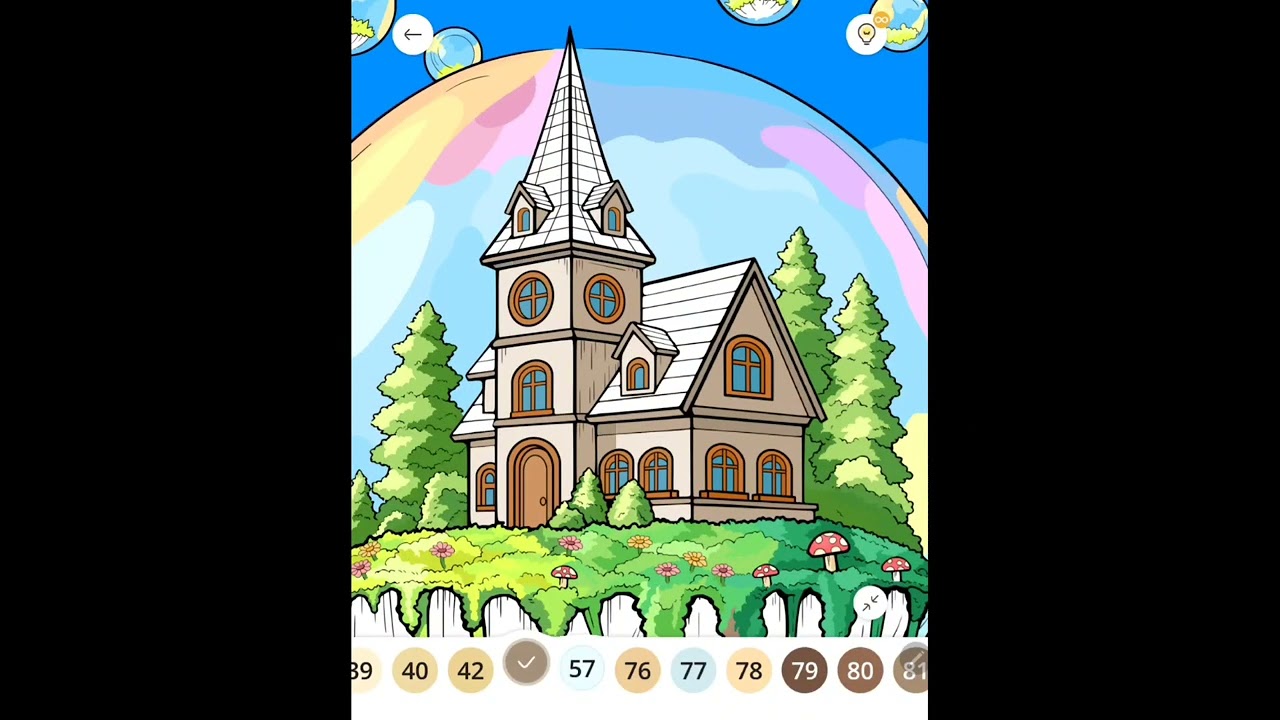Viewport: 1280px width, 720px height.
Task: Pick color swatch 42
Action: 470,671
